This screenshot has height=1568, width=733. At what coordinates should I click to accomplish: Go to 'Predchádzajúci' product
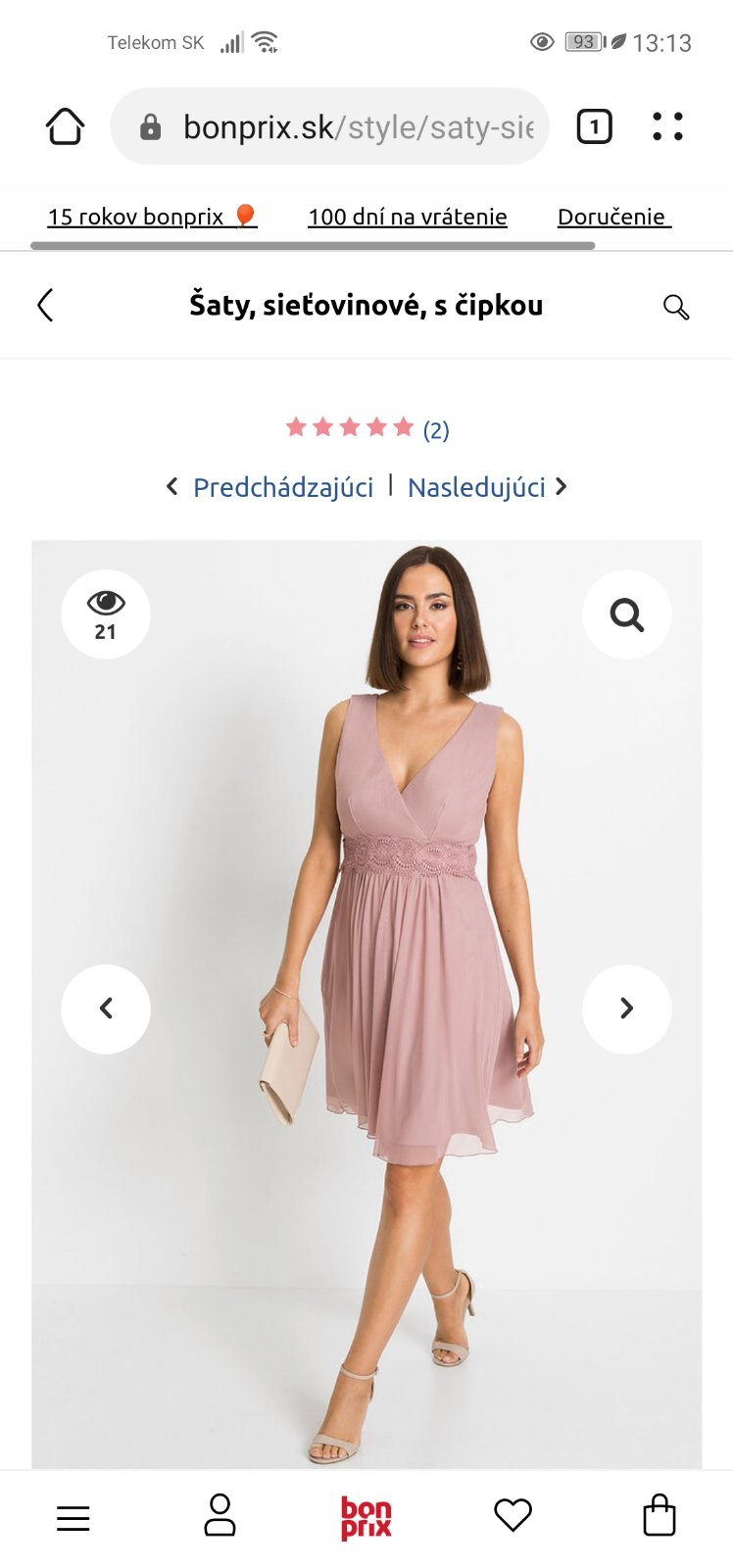click(x=271, y=487)
